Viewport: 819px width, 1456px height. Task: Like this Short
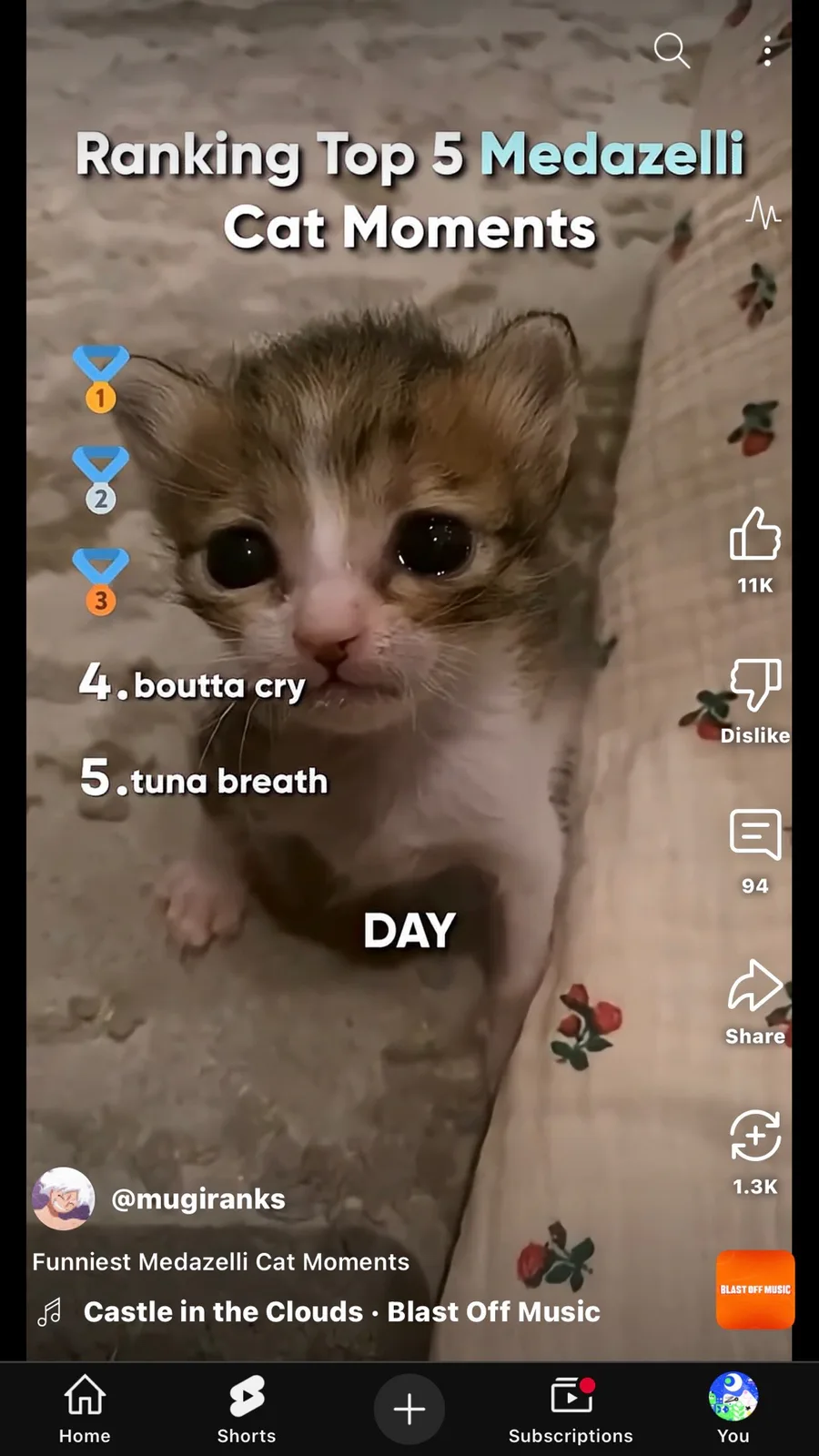point(755,533)
